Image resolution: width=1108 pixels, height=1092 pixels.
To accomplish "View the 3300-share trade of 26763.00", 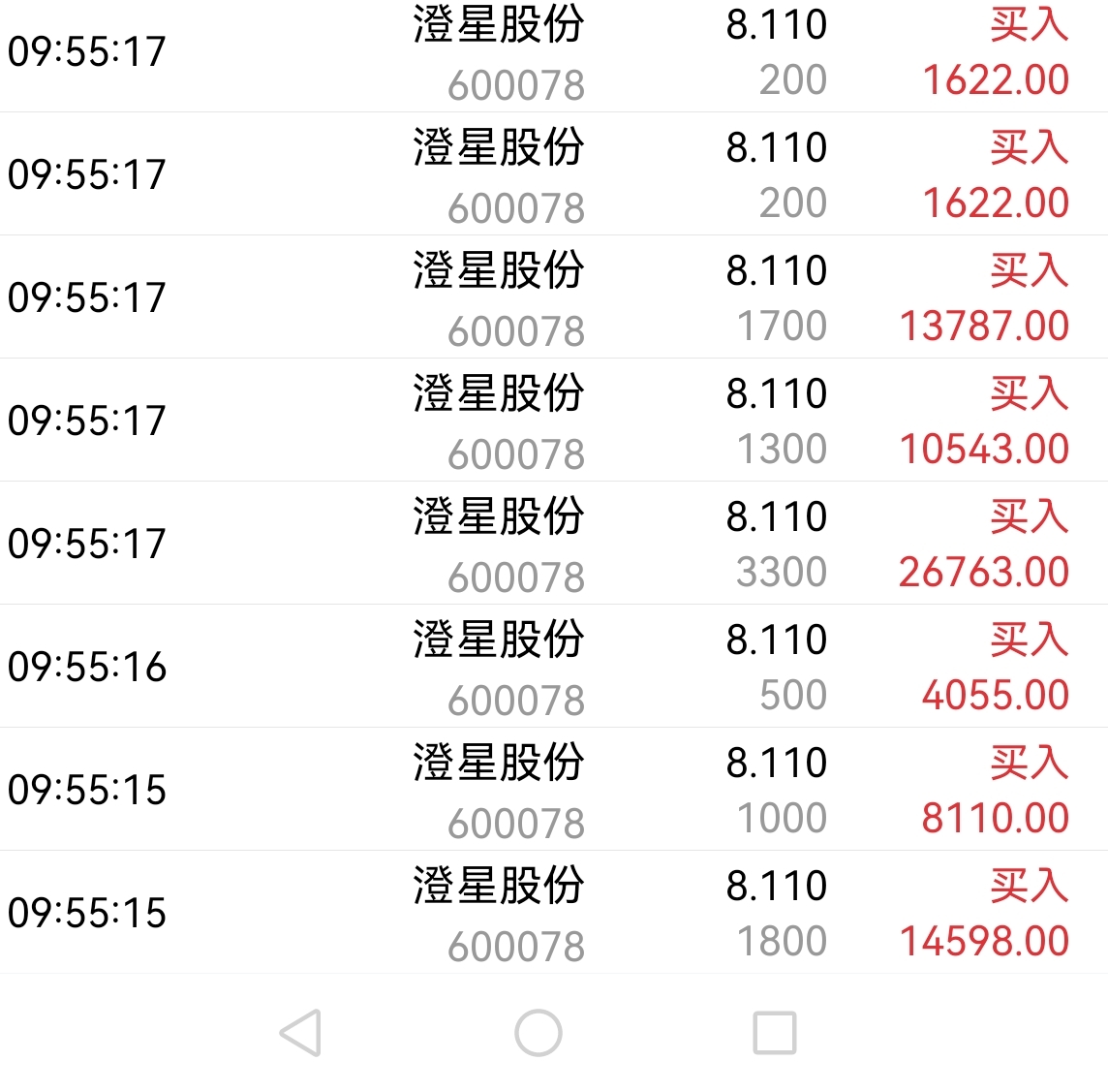I will tap(554, 543).
